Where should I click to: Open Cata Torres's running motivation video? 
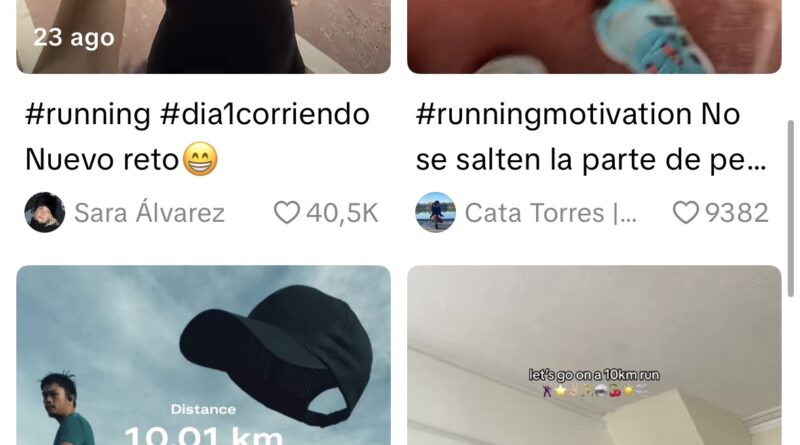coord(594,36)
